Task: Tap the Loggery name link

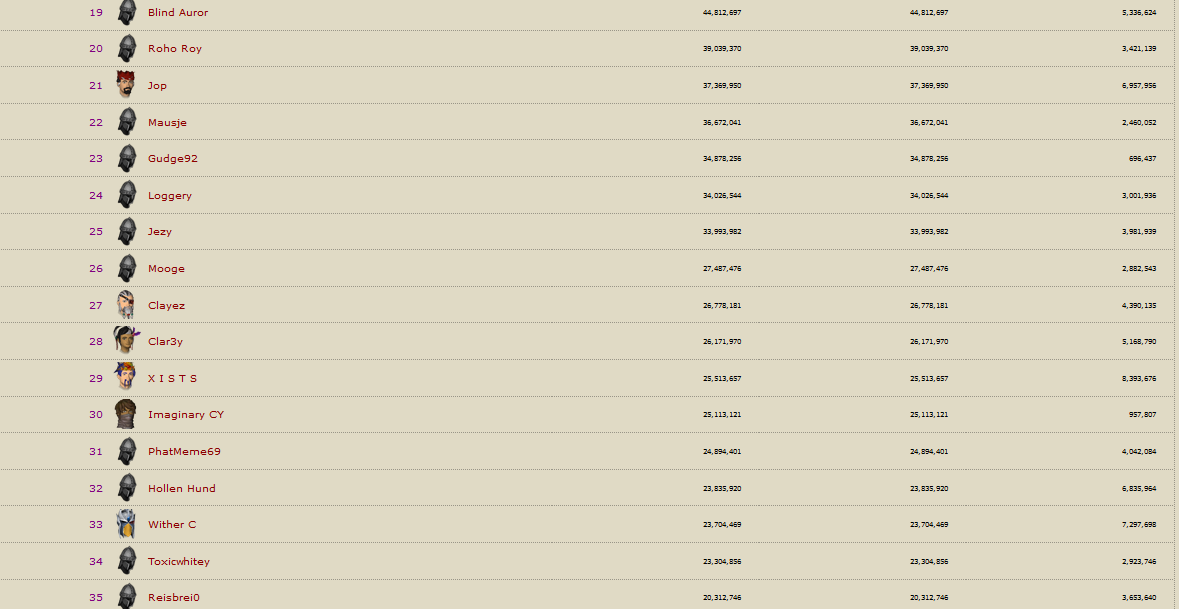Action: coord(170,196)
